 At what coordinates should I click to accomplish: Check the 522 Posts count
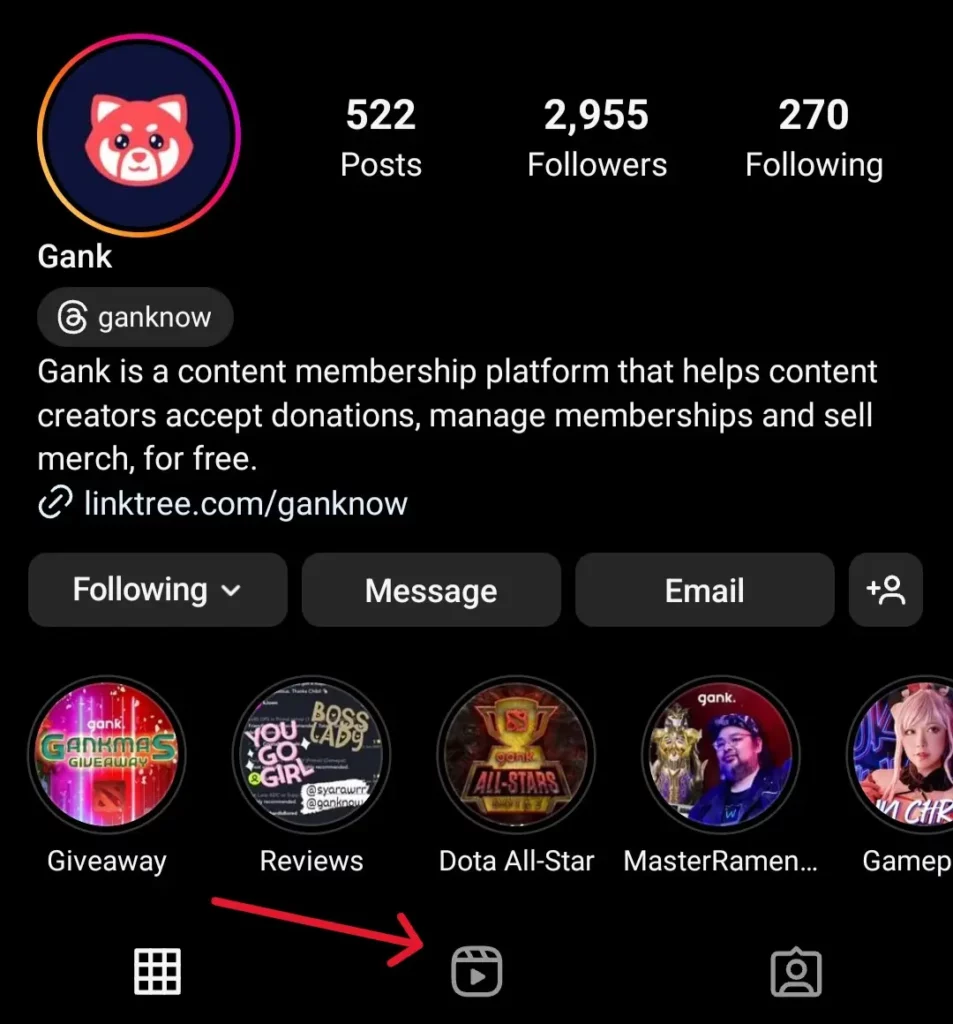pos(380,137)
